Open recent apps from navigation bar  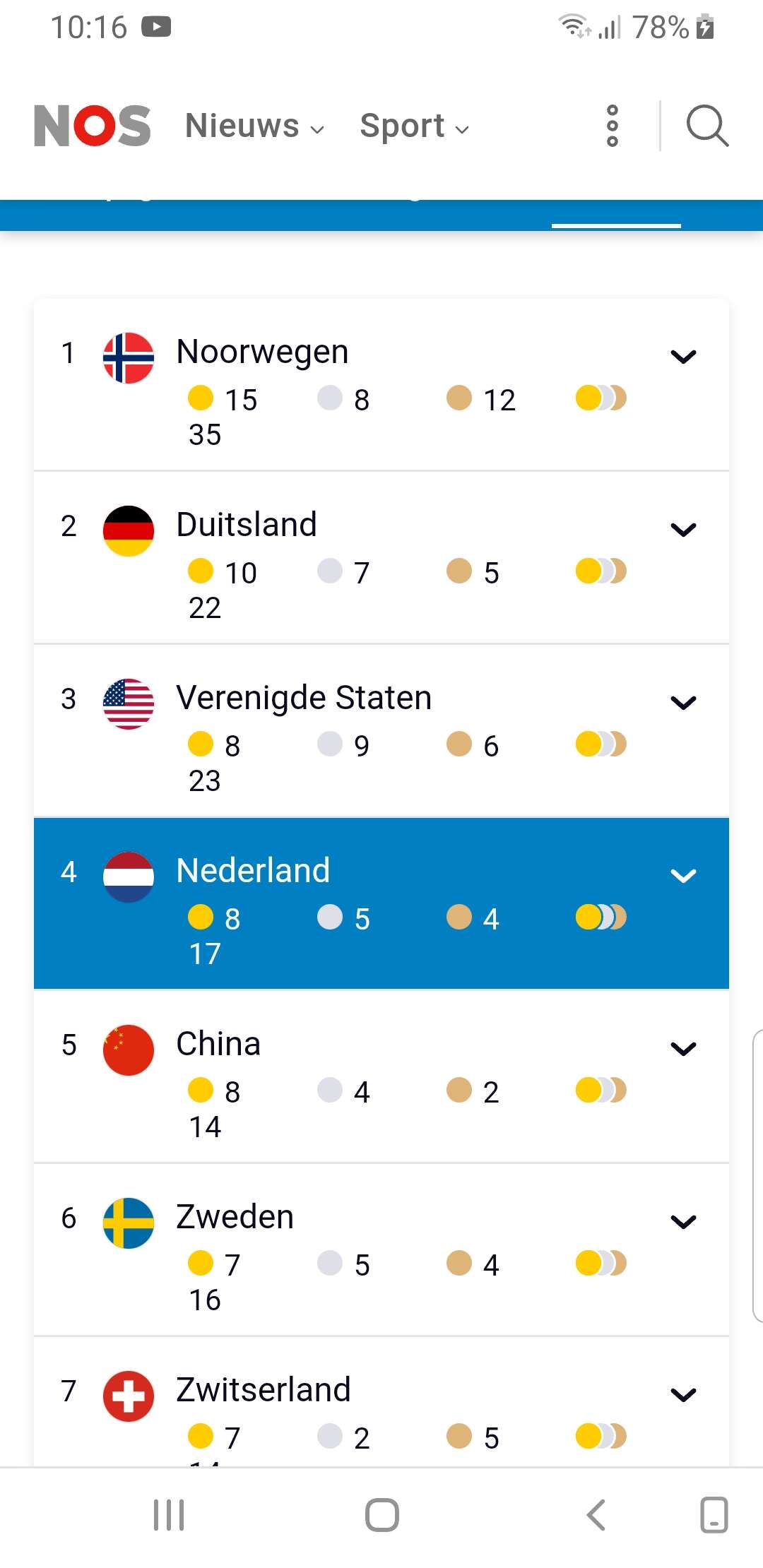pos(169,1515)
